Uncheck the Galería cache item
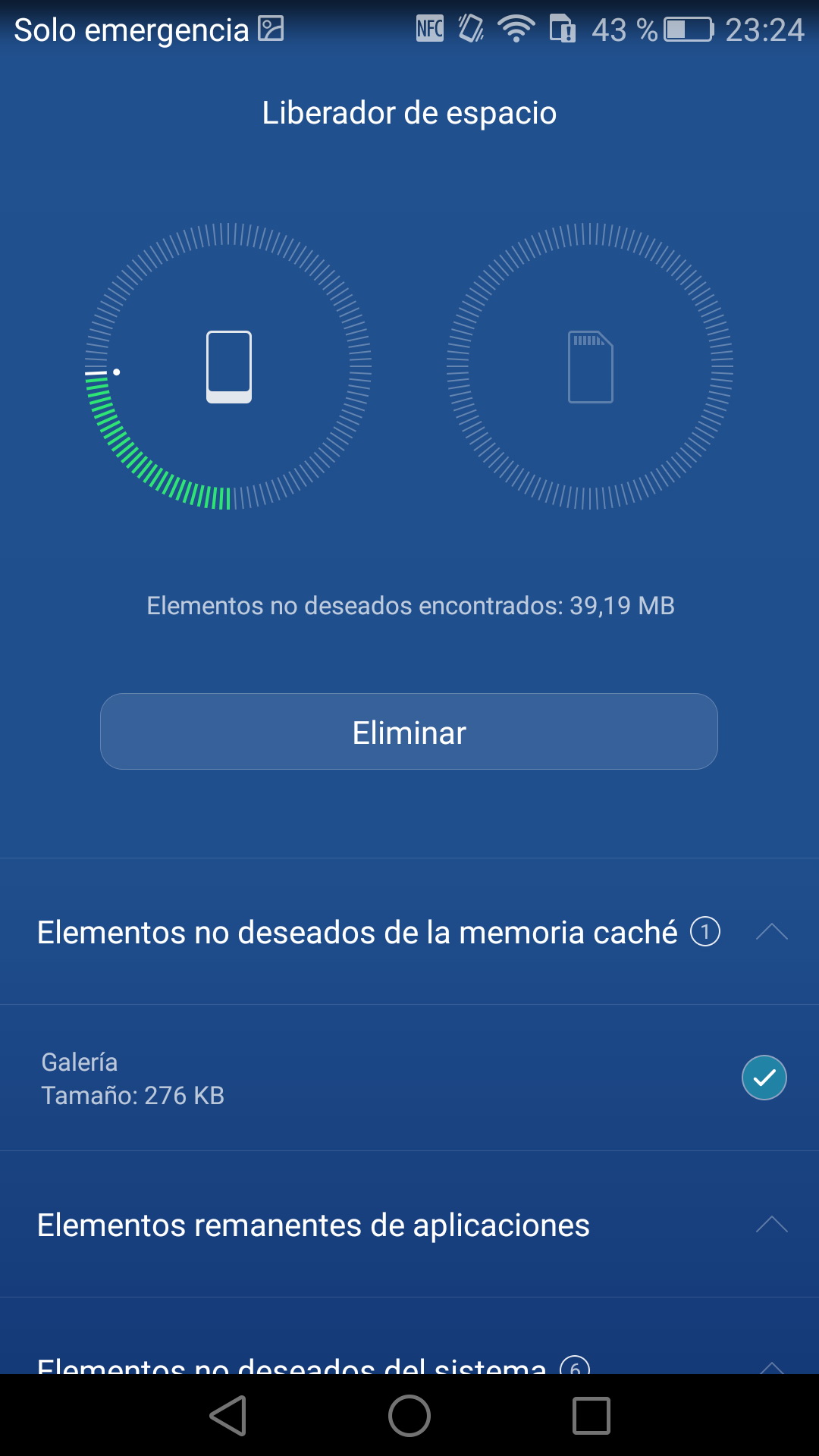819x1456 pixels. coord(764,1078)
